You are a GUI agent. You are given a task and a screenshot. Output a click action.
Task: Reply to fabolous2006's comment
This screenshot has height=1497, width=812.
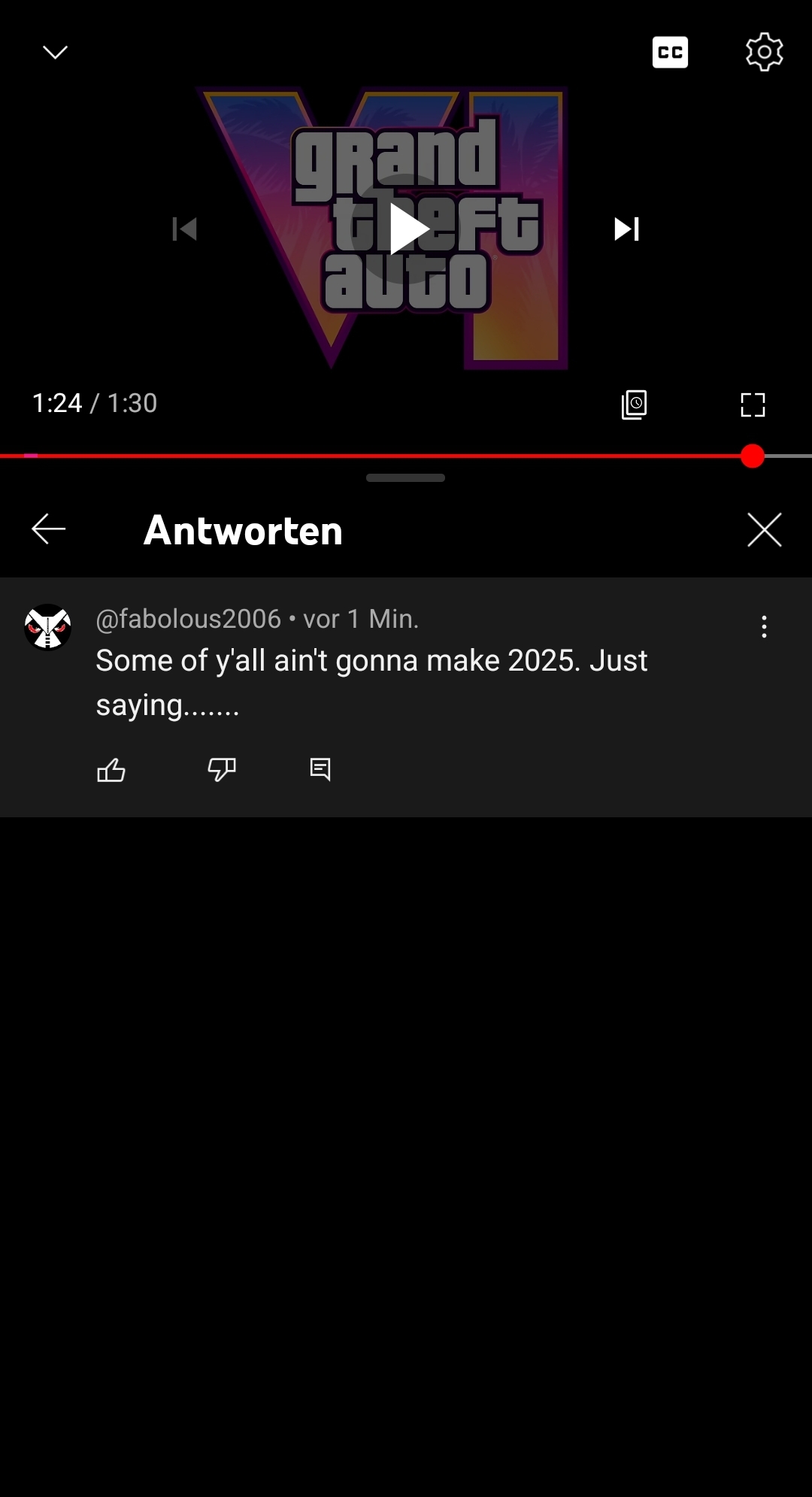320,769
